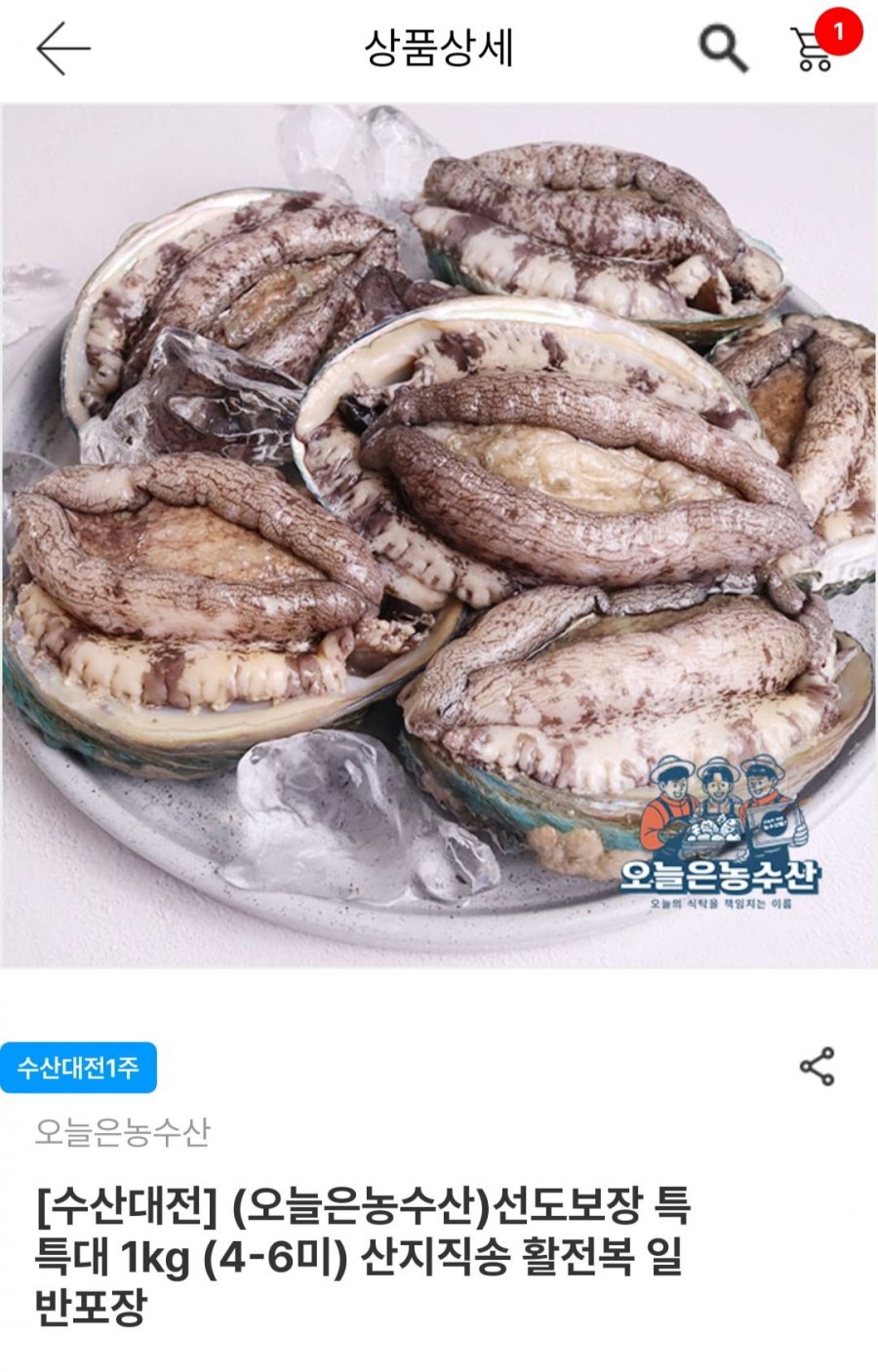
Task: Go back using the arrow icon
Action: pyautogui.click(x=63, y=49)
